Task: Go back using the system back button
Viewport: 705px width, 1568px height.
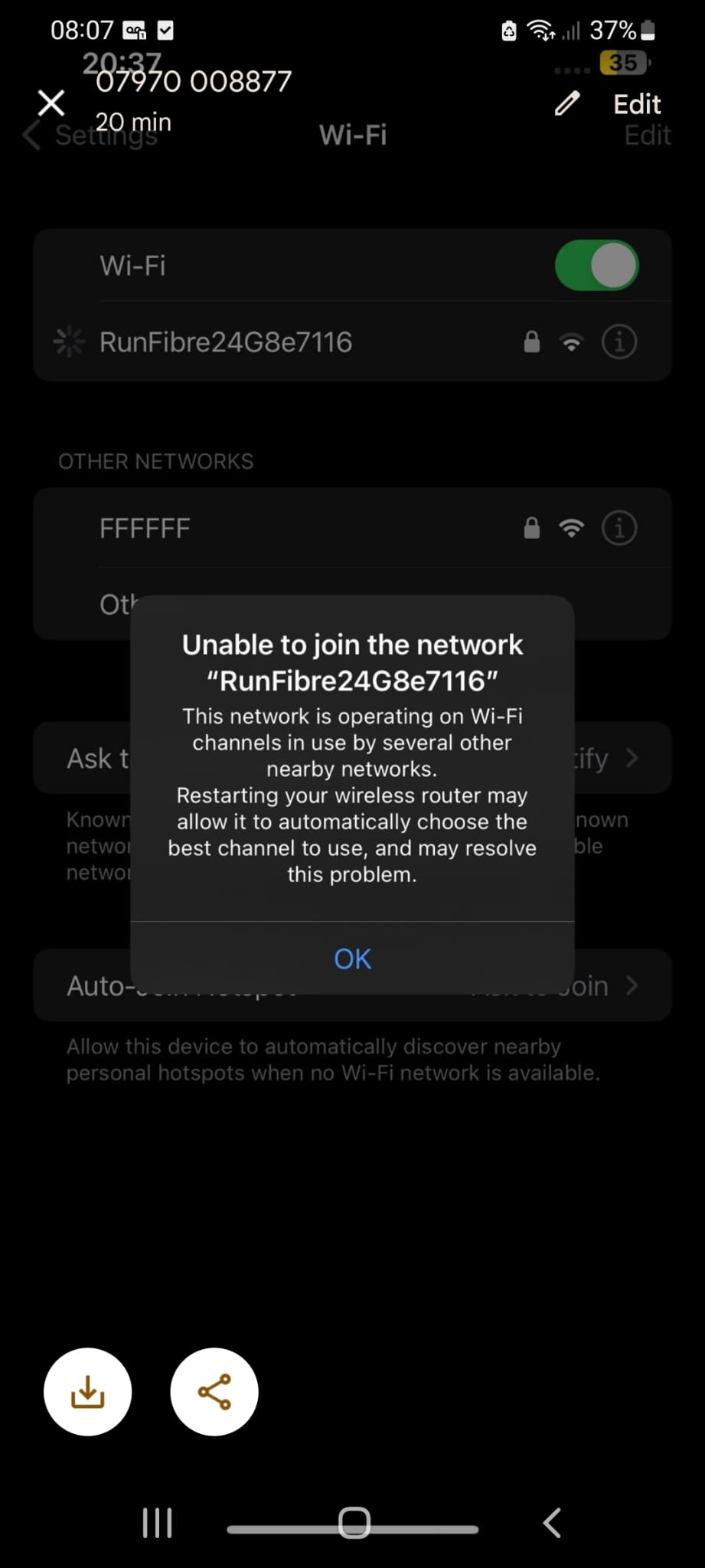Action: pyautogui.click(x=552, y=1523)
